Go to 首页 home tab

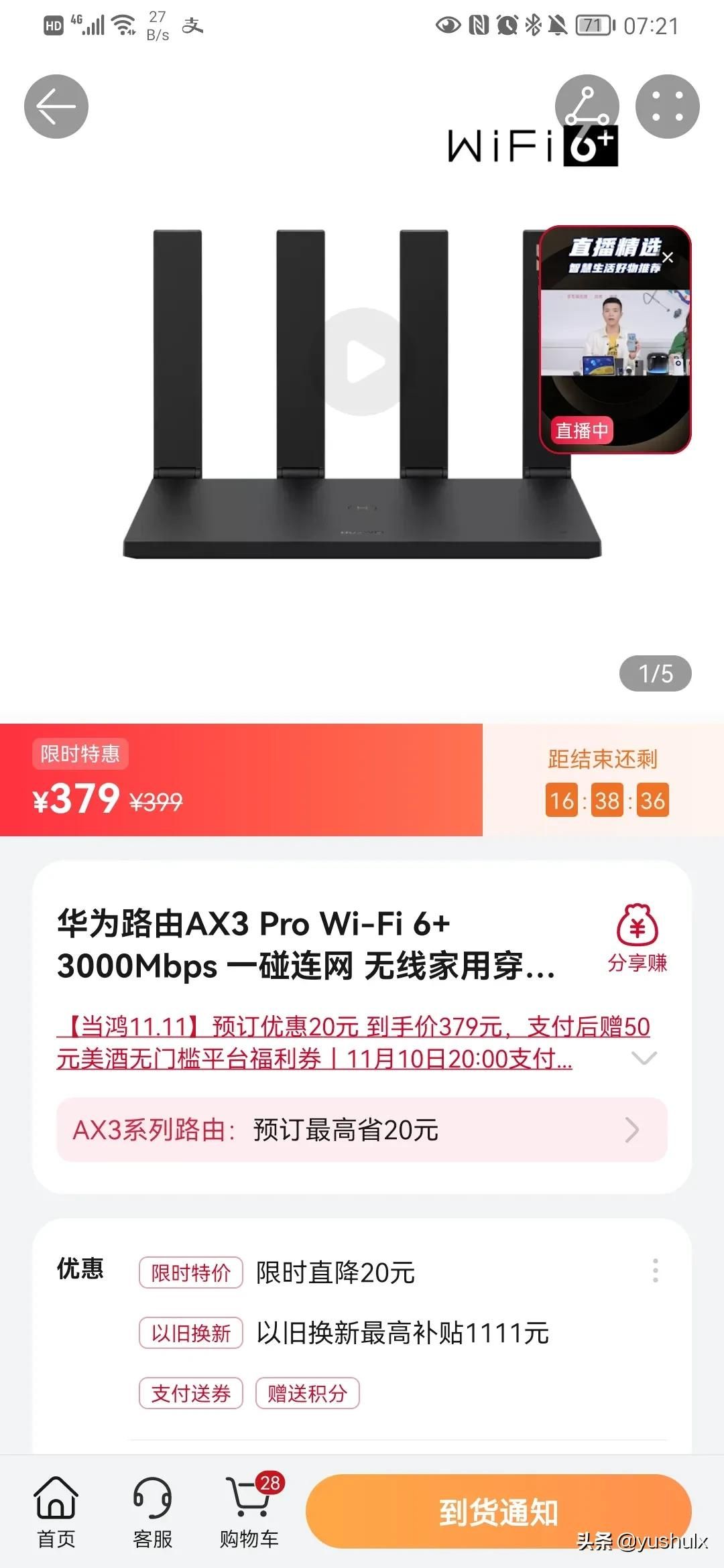(x=56, y=1513)
